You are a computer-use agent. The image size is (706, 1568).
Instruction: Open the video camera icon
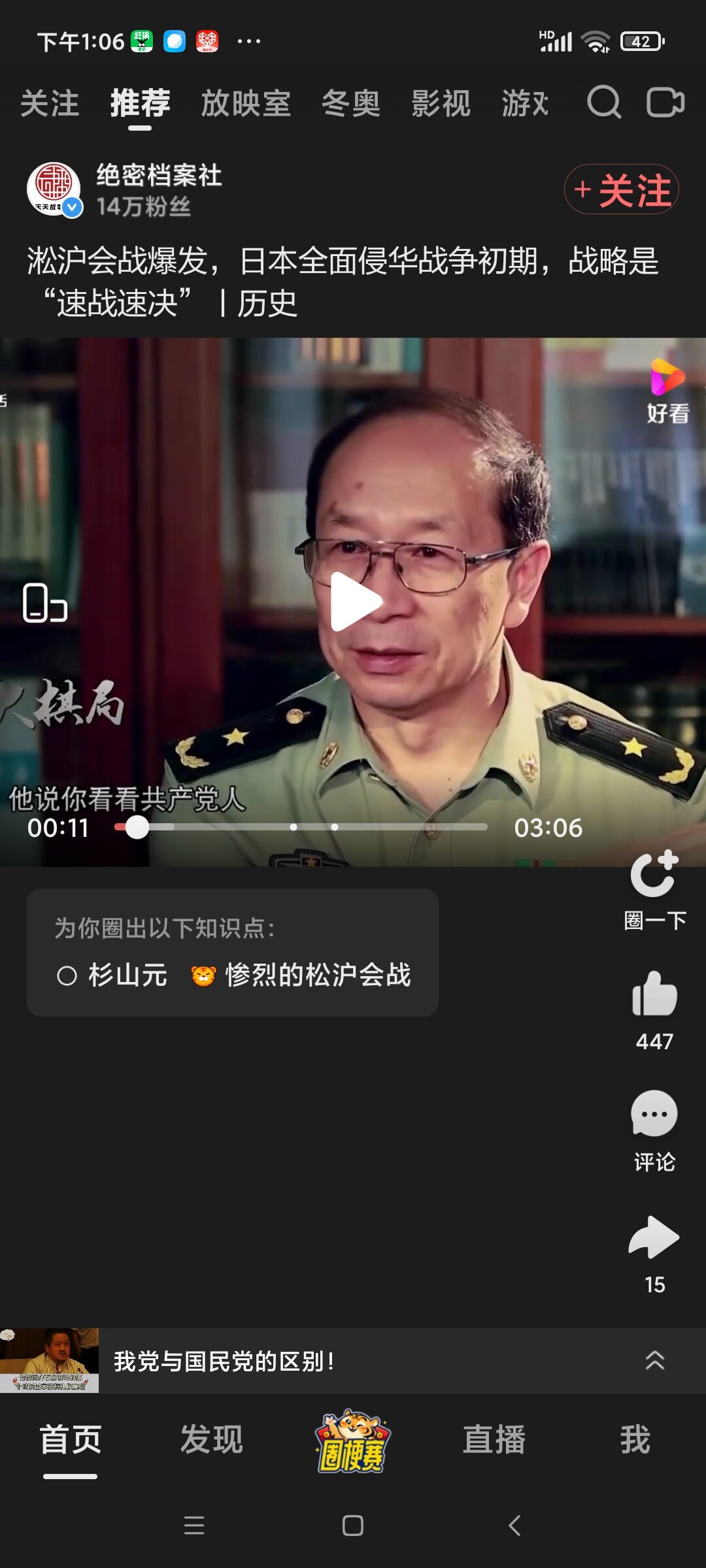pos(665,103)
